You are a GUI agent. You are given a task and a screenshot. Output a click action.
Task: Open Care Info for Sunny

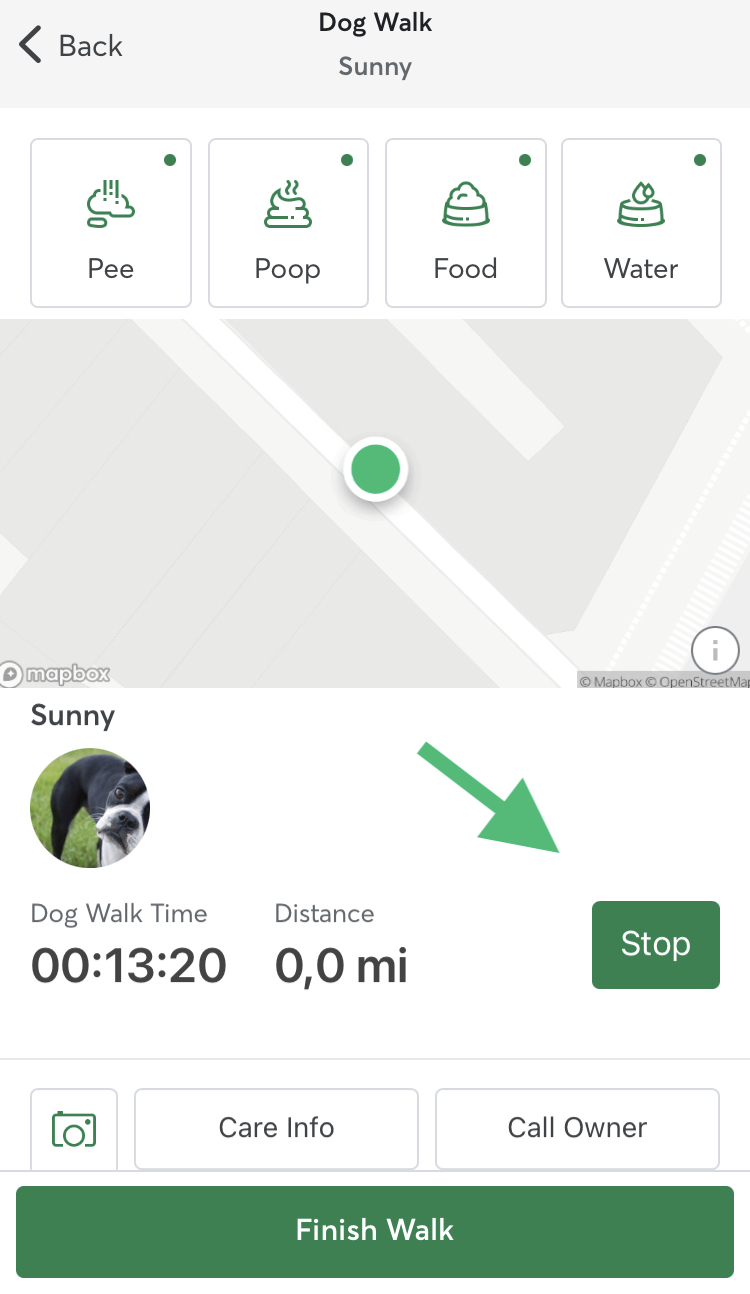click(x=276, y=1127)
